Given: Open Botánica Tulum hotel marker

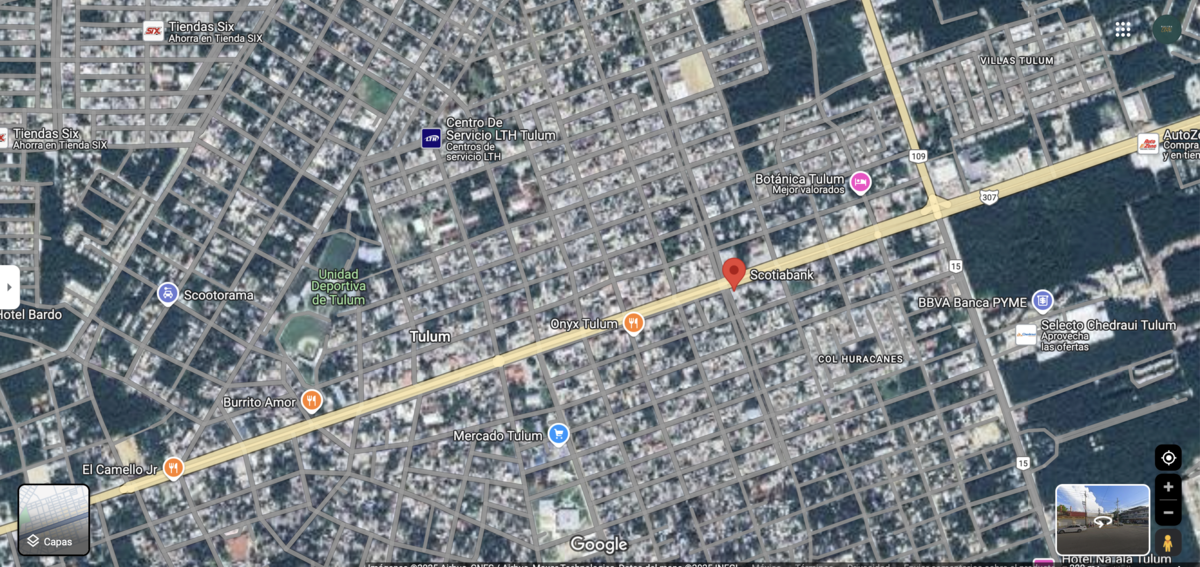Looking at the screenshot, I should tap(860, 183).
